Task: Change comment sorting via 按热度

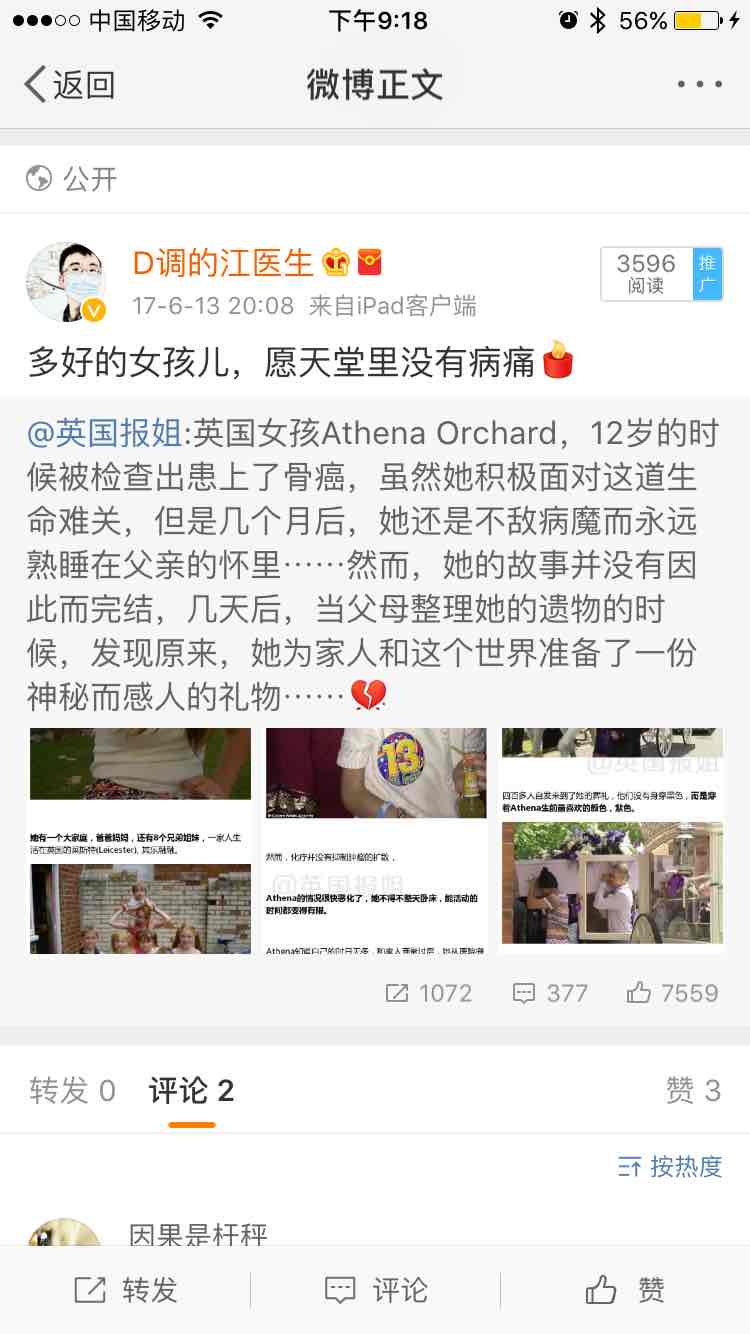Action: click(x=670, y=1166)
